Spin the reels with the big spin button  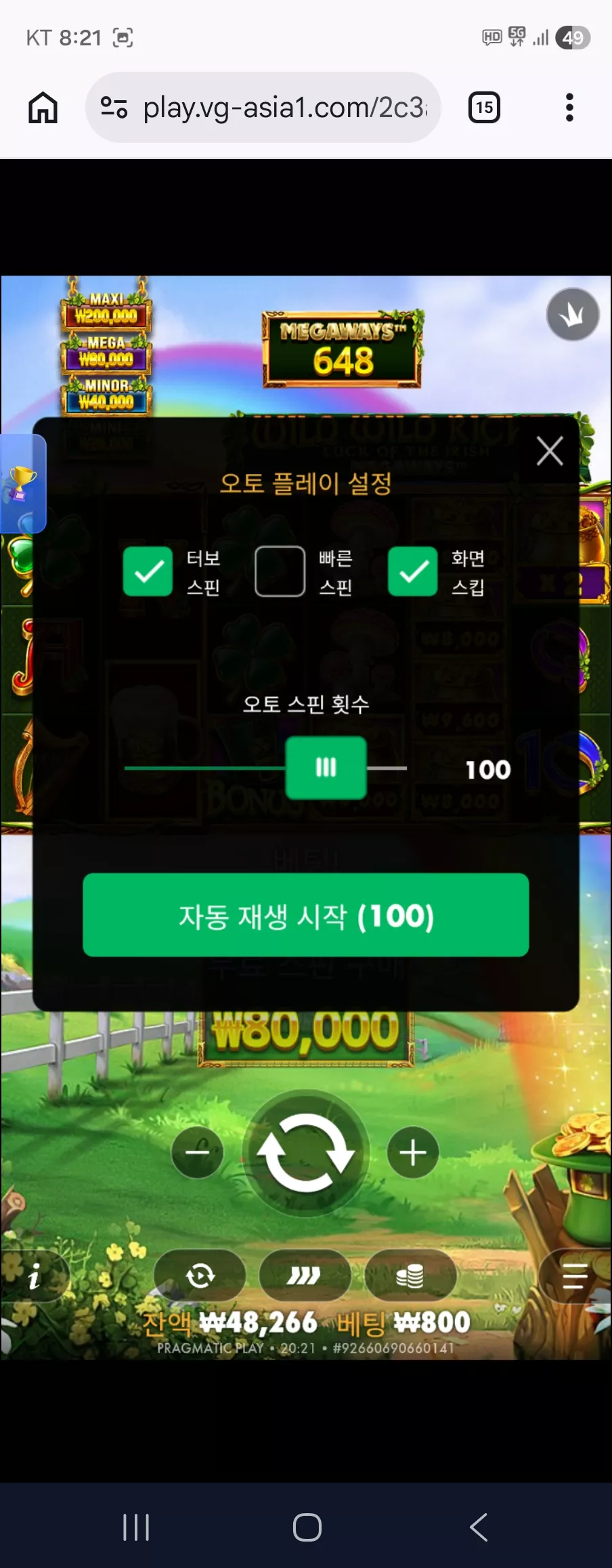(x=306, y=1152)
